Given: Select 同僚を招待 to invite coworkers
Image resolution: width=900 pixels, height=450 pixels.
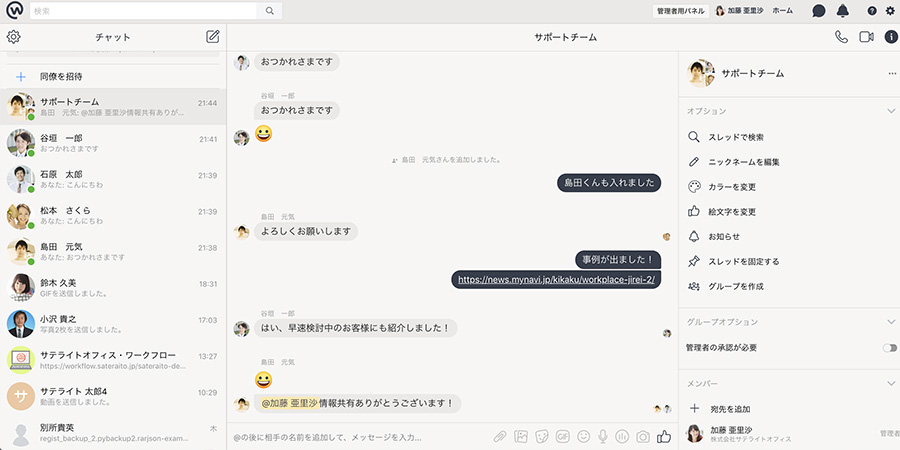Looking at the screenshot, I should [x=60, y=76].
